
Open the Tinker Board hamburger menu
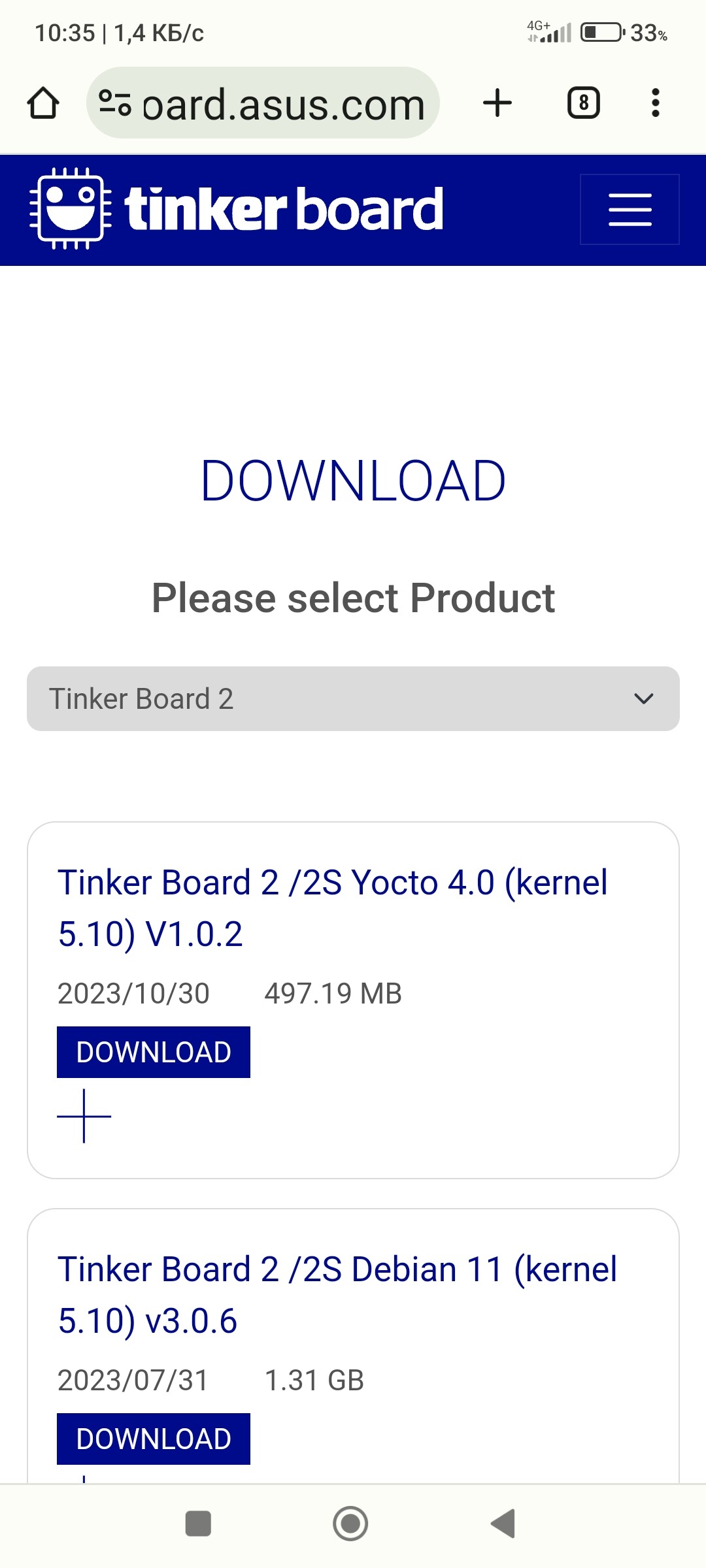pyautogui.click(x=630, y=210)
